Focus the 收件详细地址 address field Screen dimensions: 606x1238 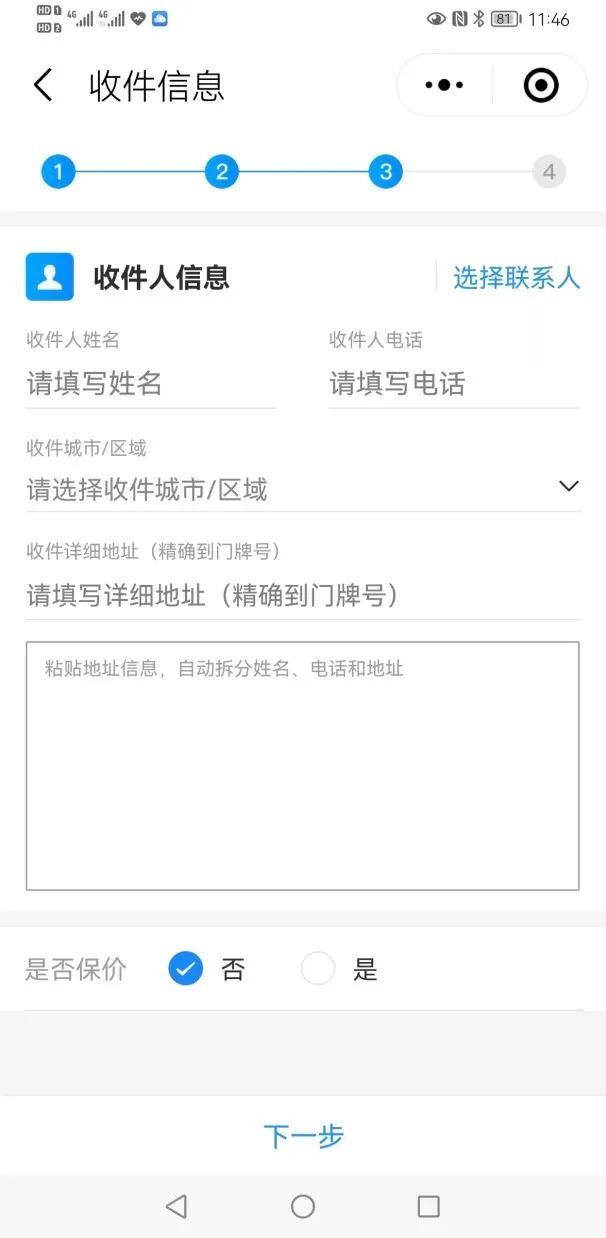[303, 596]
